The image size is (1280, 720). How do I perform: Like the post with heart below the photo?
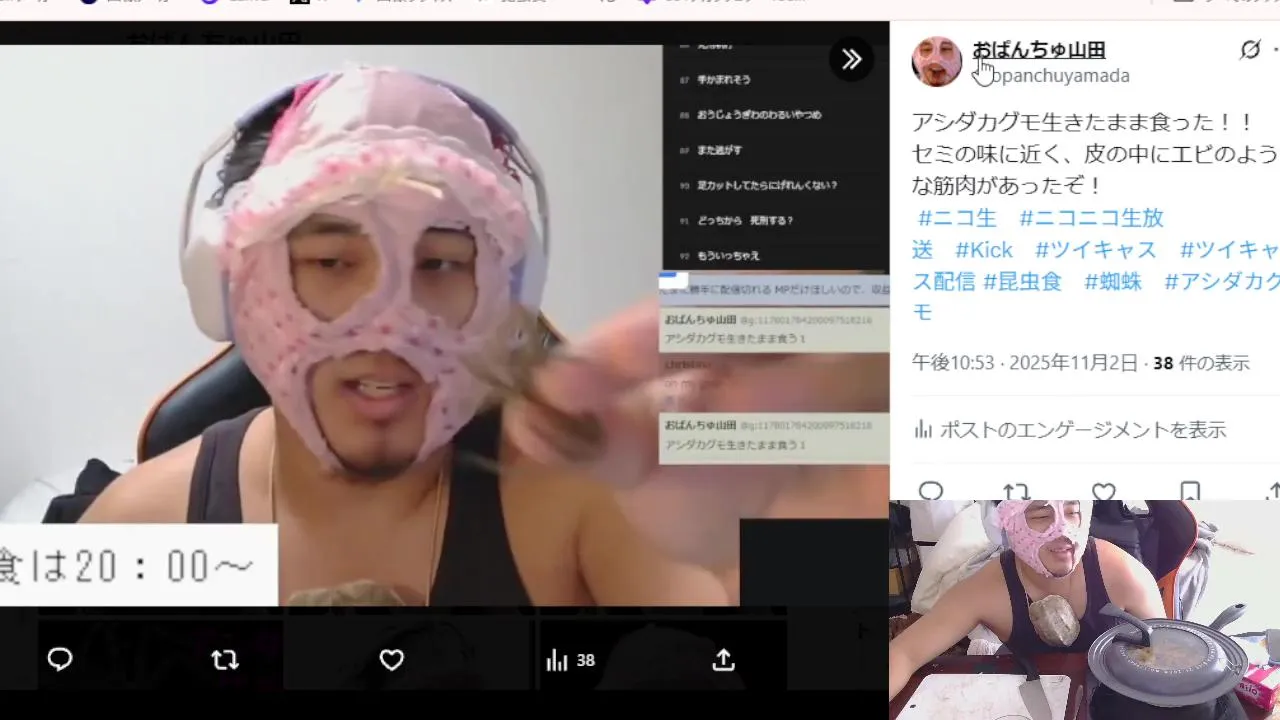click(x=391, y=659)
